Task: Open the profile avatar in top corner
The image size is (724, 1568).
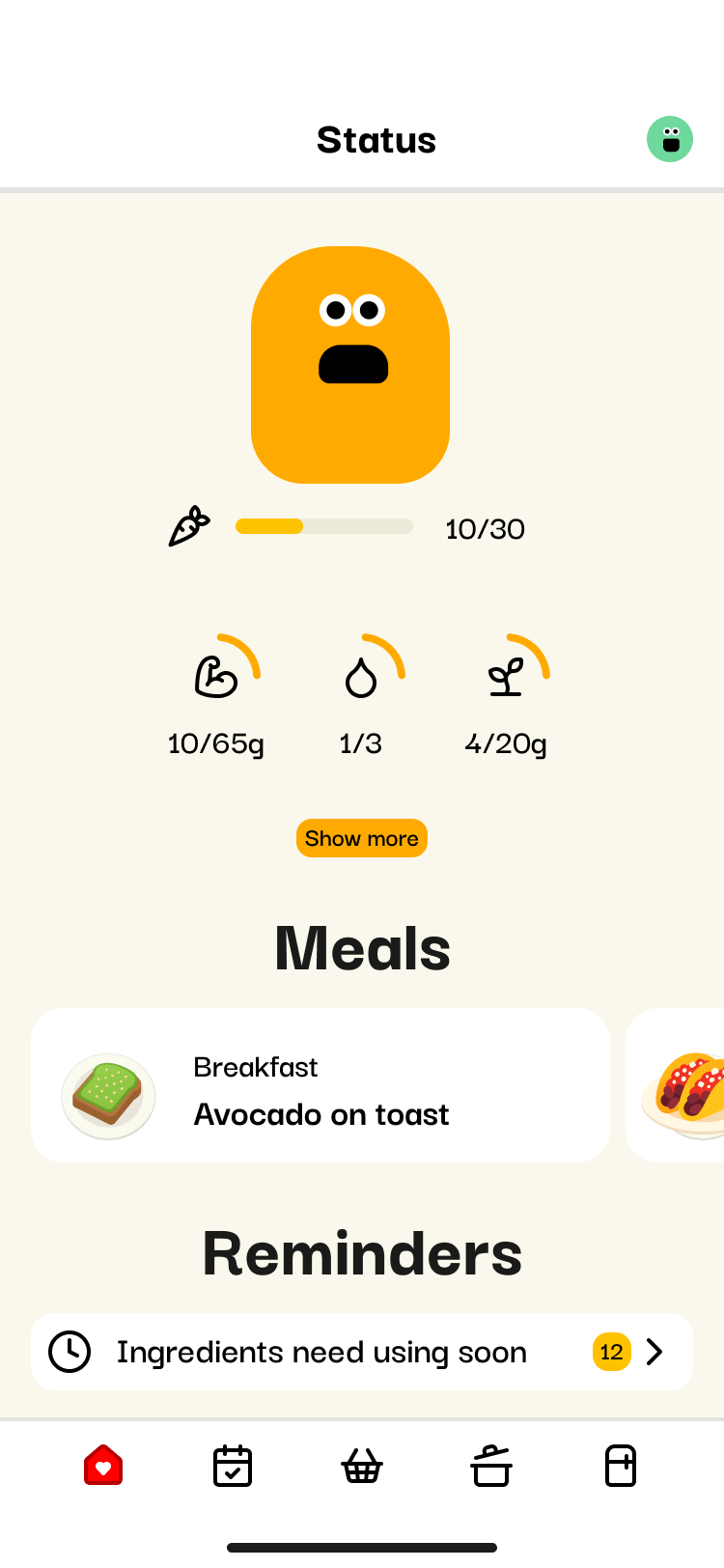Action: point(670,139)
